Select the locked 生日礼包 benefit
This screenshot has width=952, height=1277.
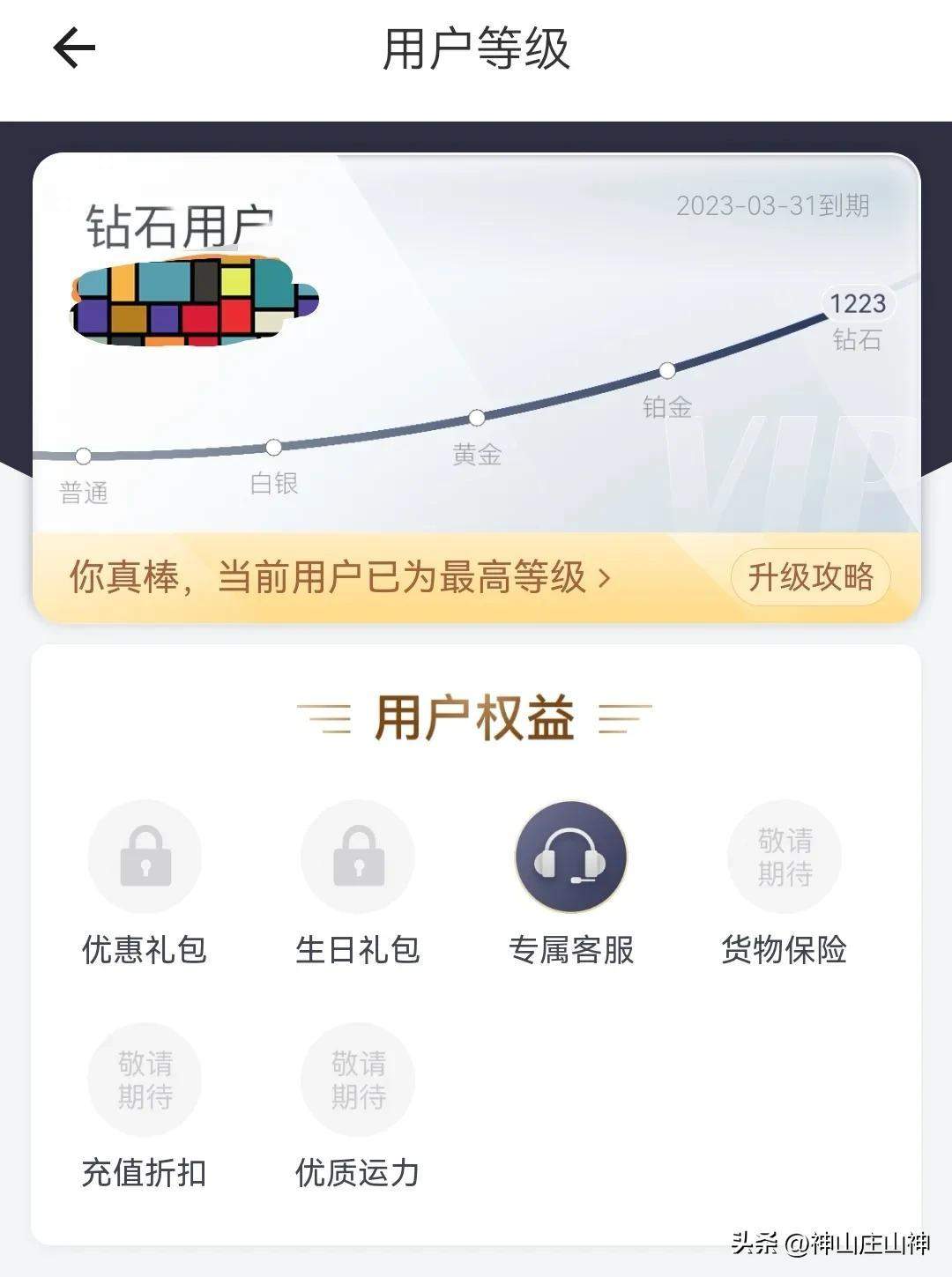(x=358, y=858)
